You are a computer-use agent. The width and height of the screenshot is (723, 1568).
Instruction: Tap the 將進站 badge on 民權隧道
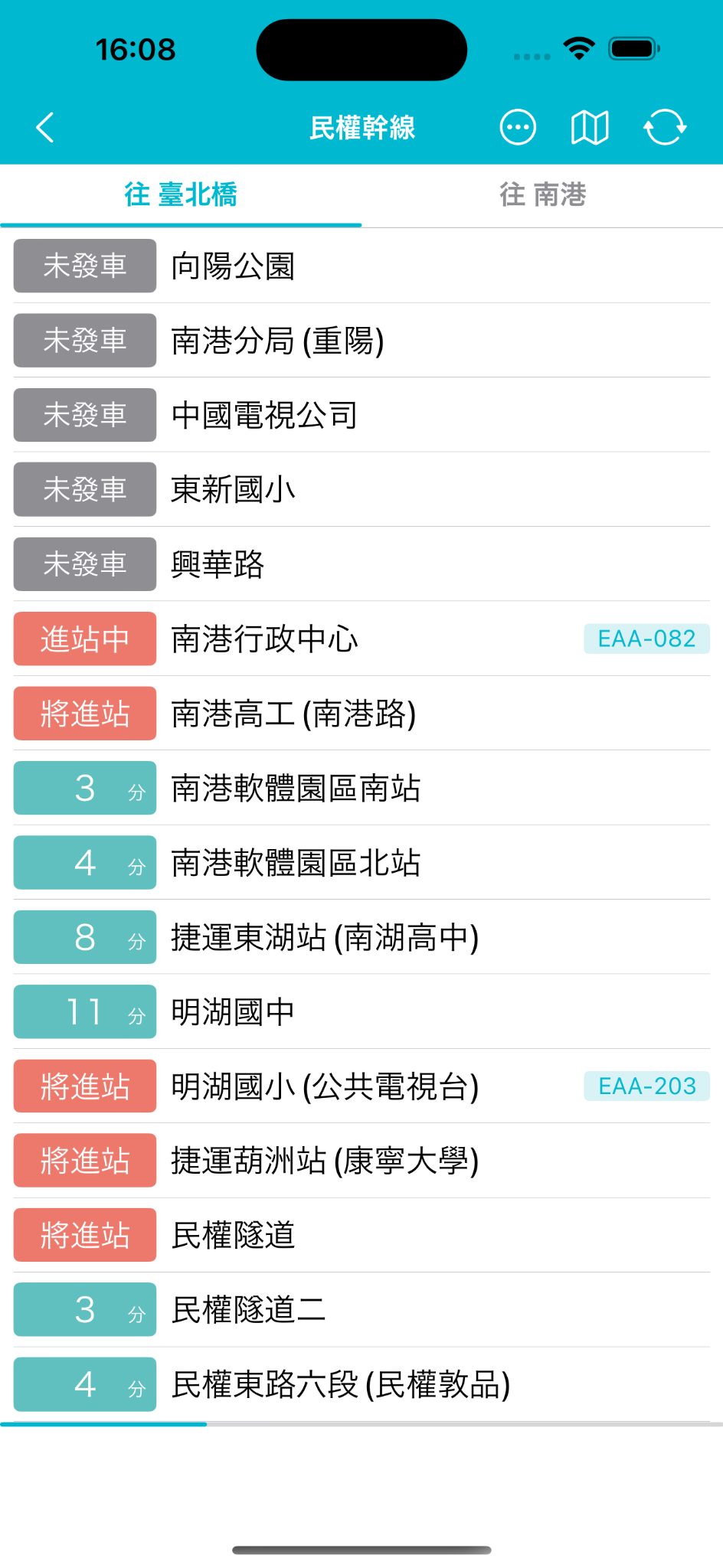click(x=84, y=1234)
